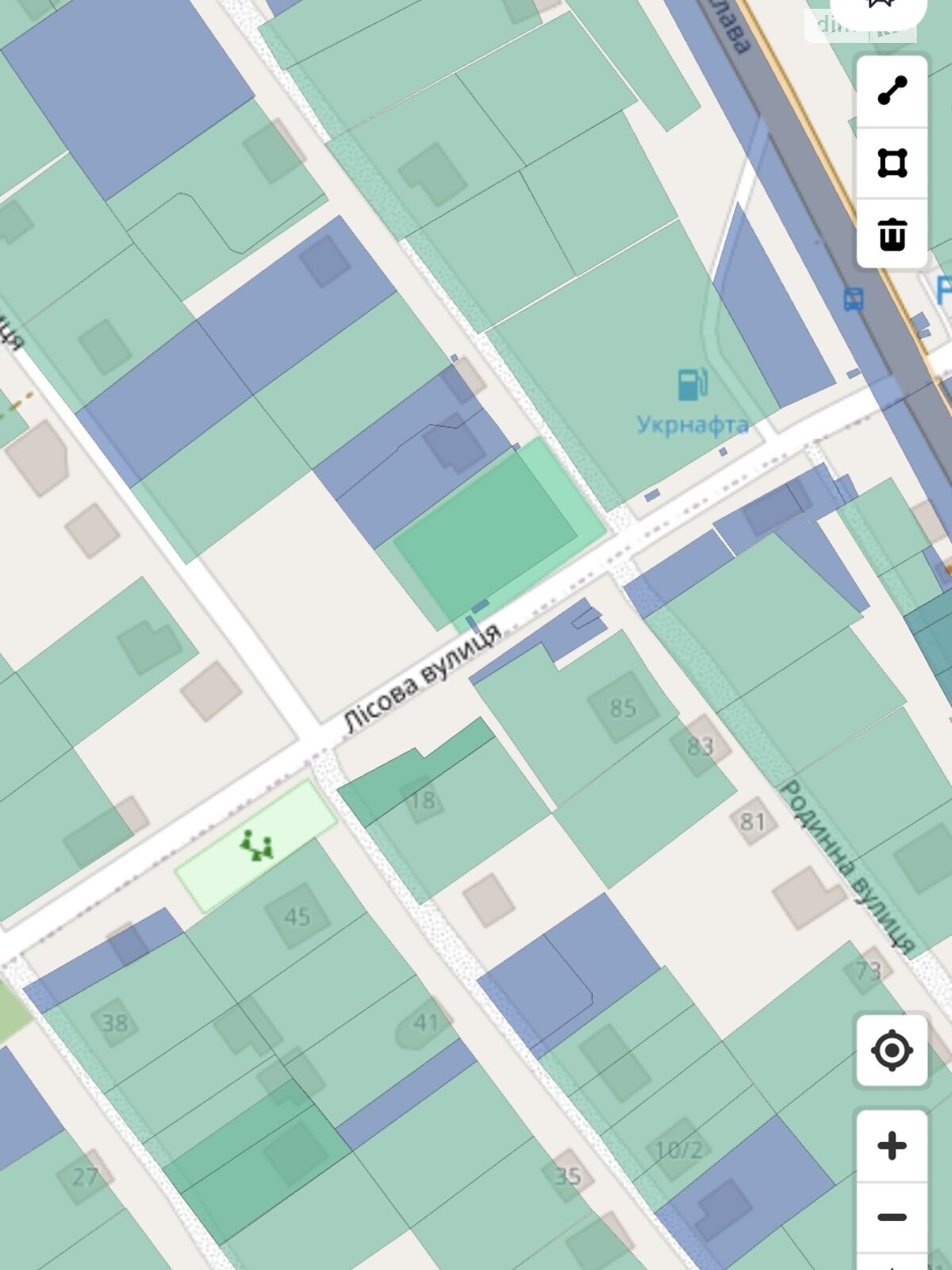This screenshot has width=952, height=1270.
Task: Center map on my current location
Action: (x=892, y=1050)
